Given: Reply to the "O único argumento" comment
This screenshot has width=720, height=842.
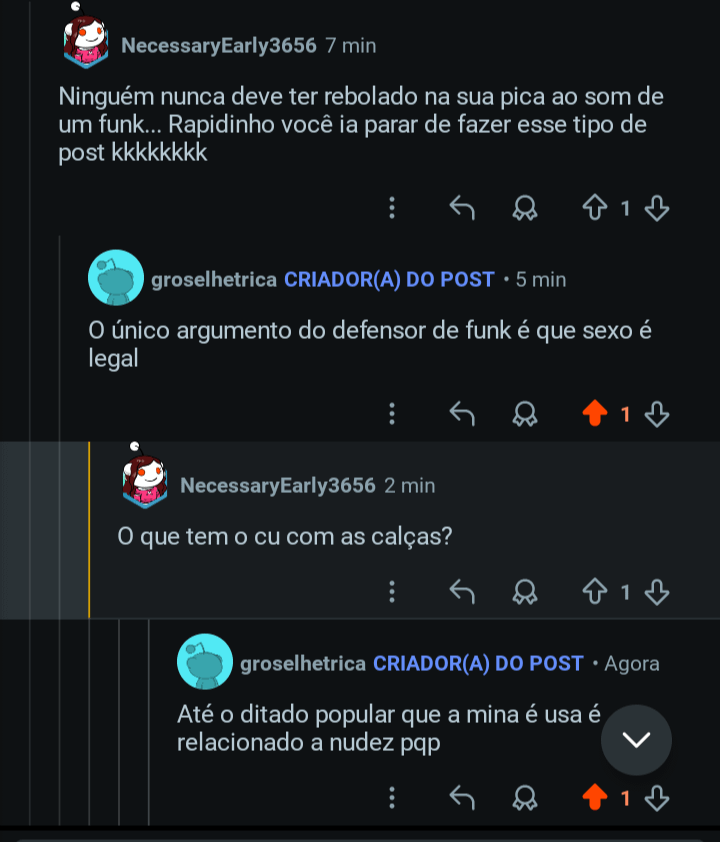Looking at the screenshot, I should click(x=461, y=414).
